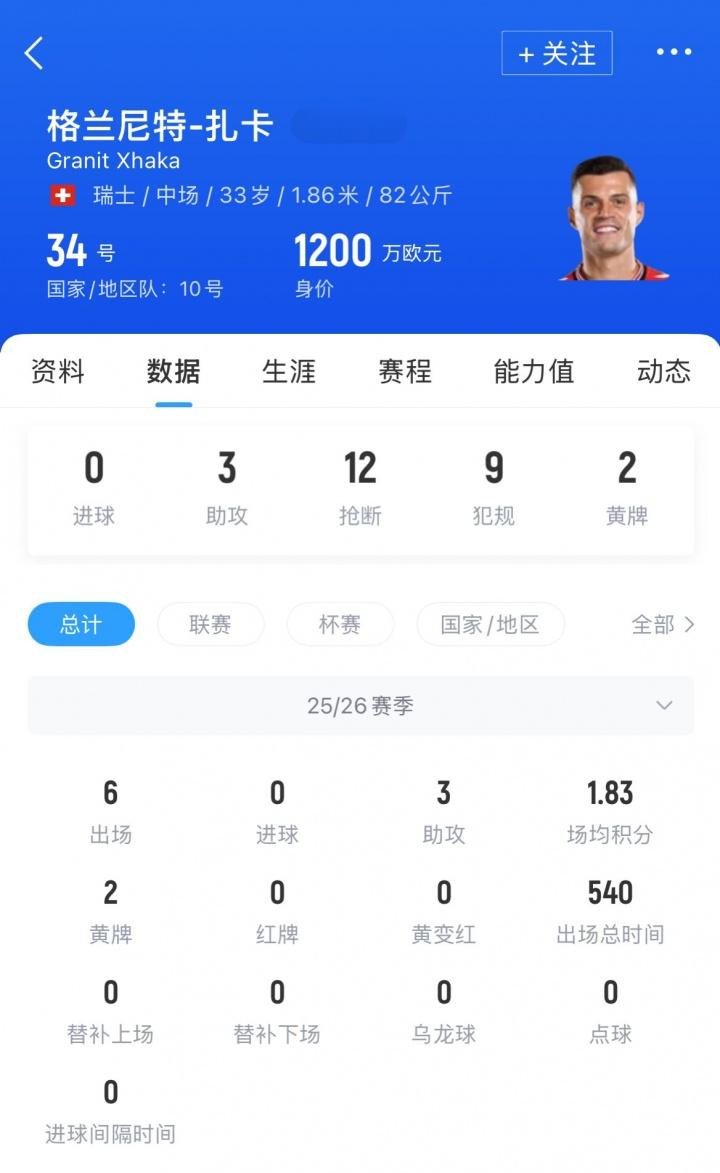The image size is (720, 1173).
Task: Open the three-dot overflow menu
Action: [x=673, y=53]
